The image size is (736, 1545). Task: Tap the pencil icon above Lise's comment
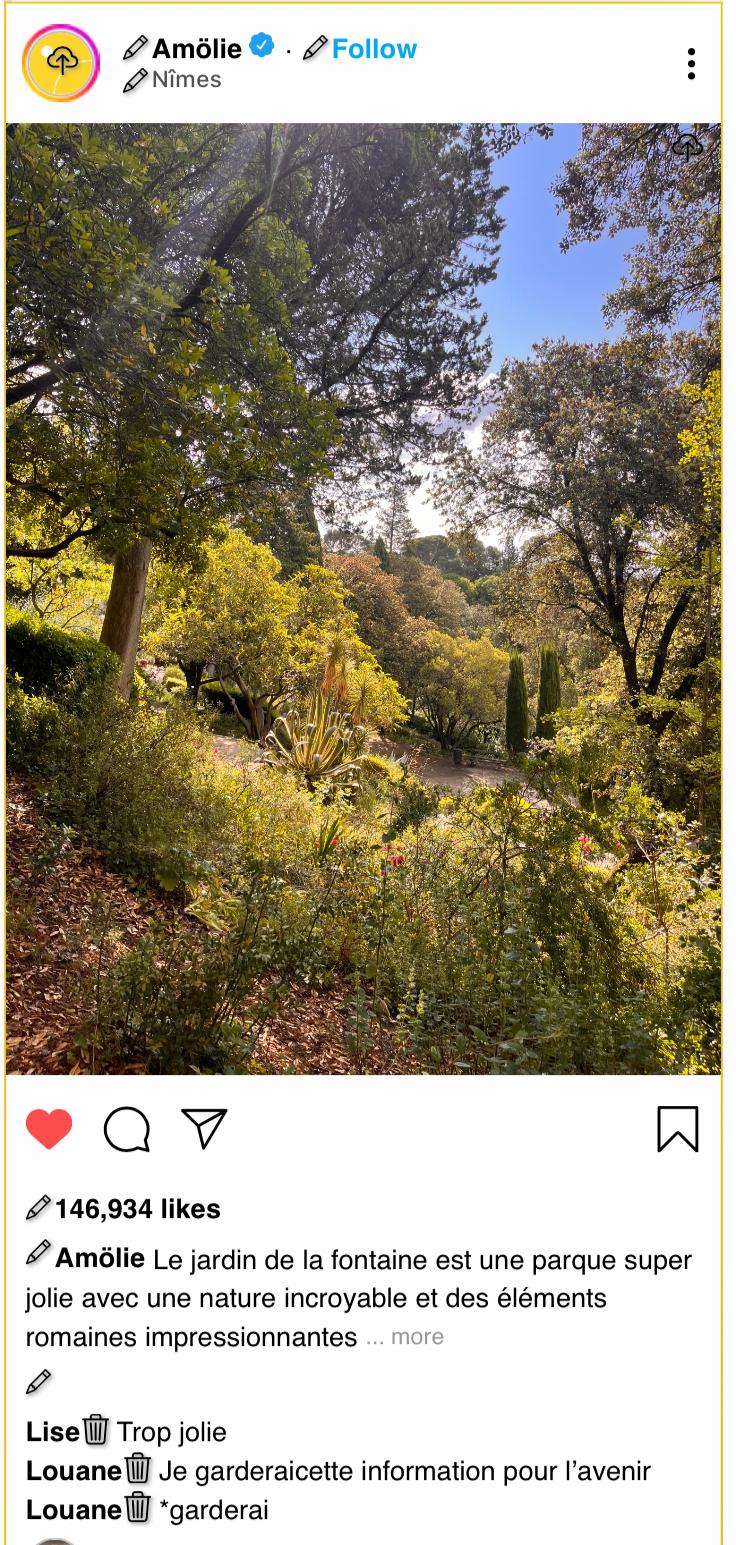coord(39,1382)
